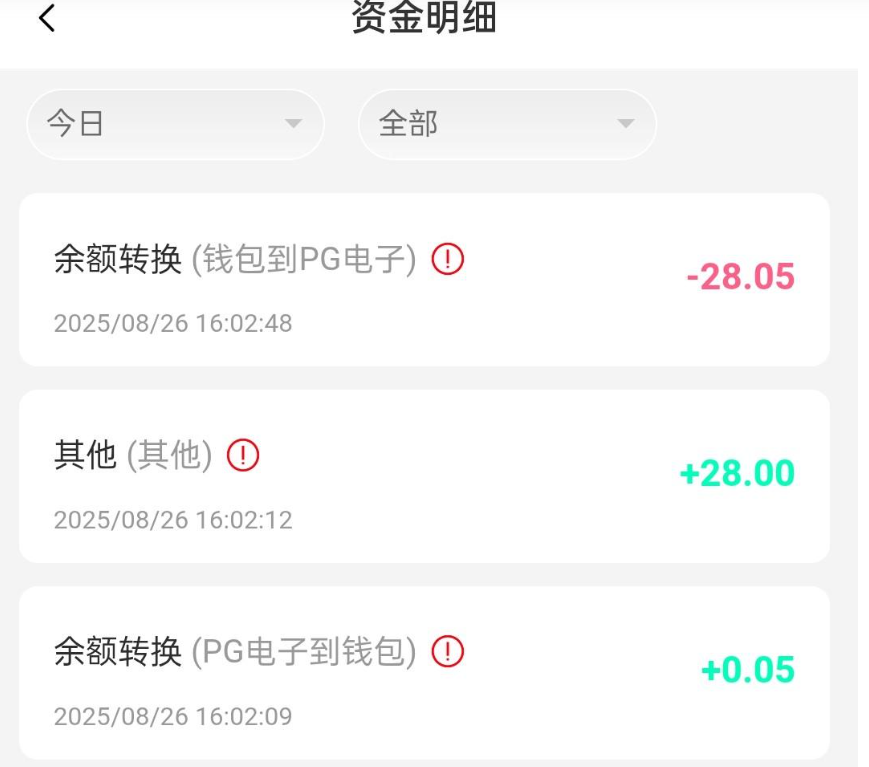869x767 pixels.
Task: Open the +28.00 其他 transaction record
Action: click(424, 476)
